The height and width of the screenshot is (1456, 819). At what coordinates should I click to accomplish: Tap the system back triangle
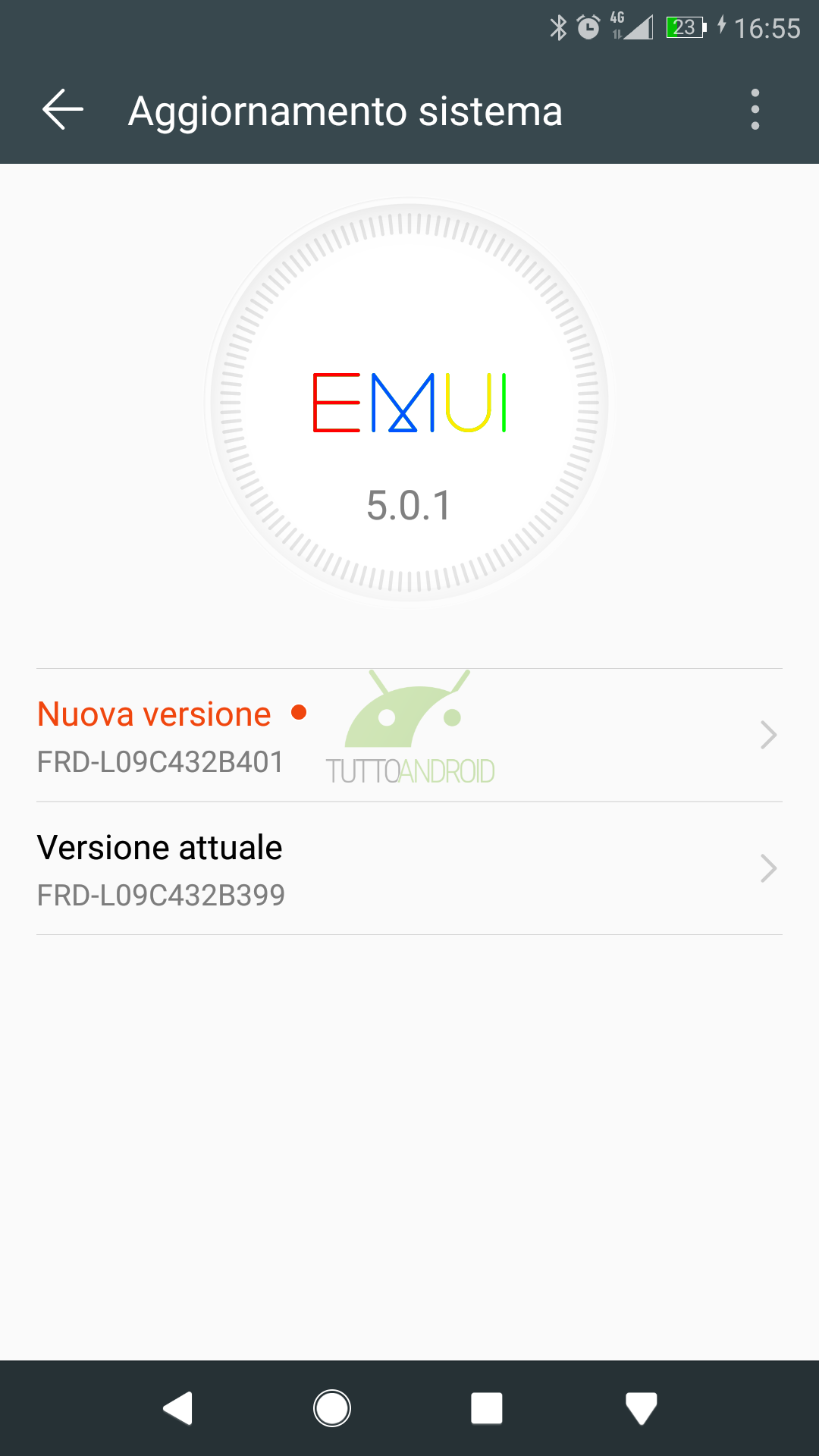178,1408
